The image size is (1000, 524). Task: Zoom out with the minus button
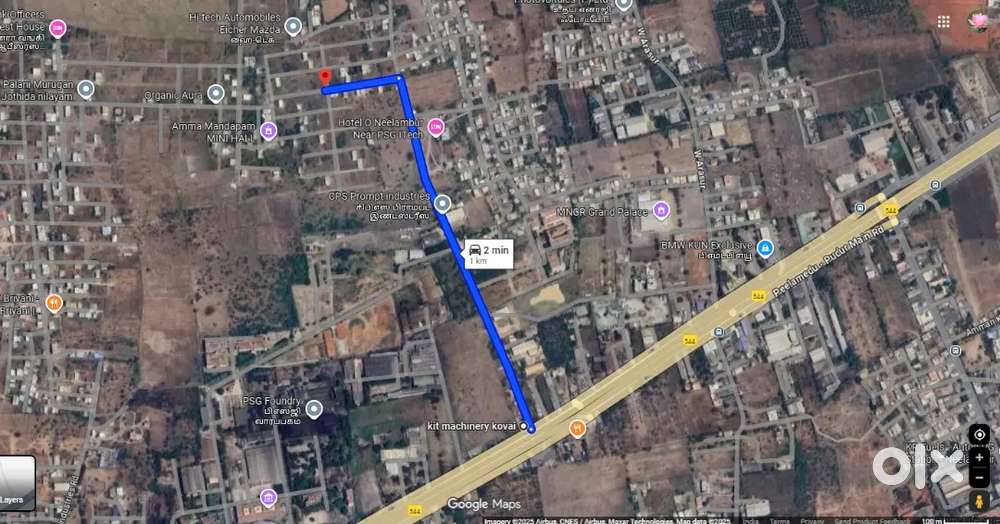[979, 477]
